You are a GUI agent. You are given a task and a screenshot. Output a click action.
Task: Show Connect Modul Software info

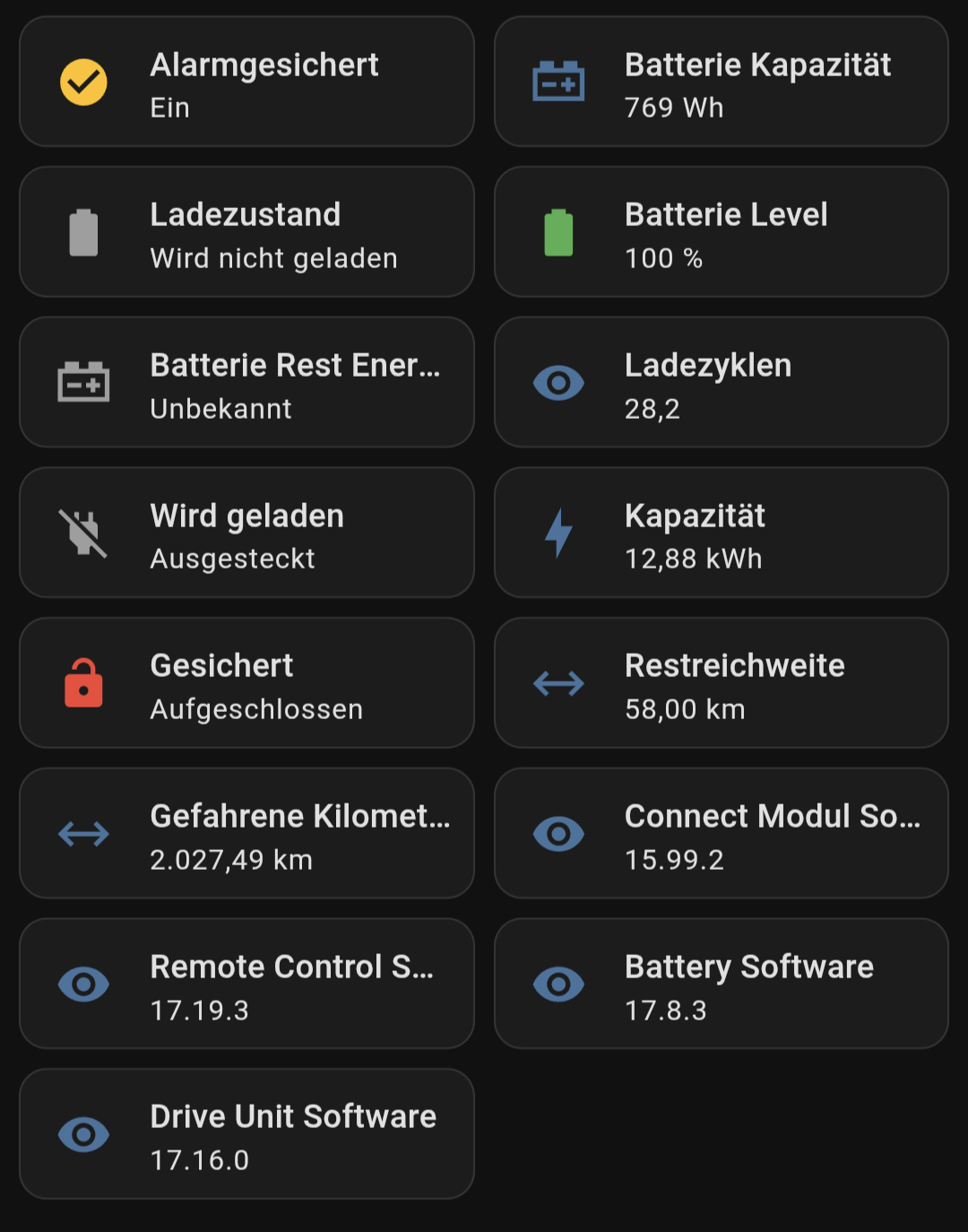click(x=722, y=834)
